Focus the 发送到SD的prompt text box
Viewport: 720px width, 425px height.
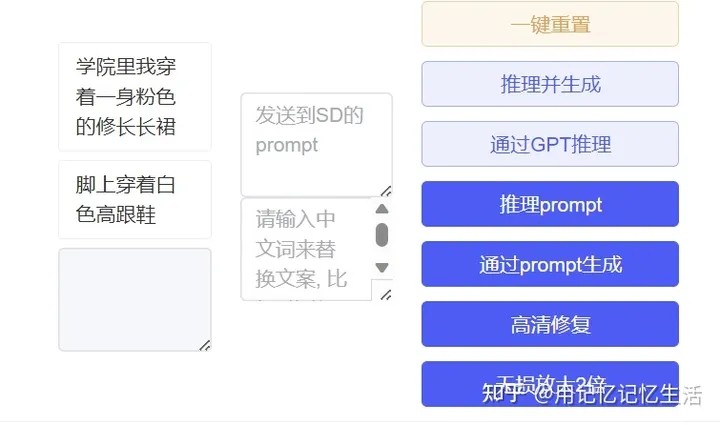click(315, 145)
